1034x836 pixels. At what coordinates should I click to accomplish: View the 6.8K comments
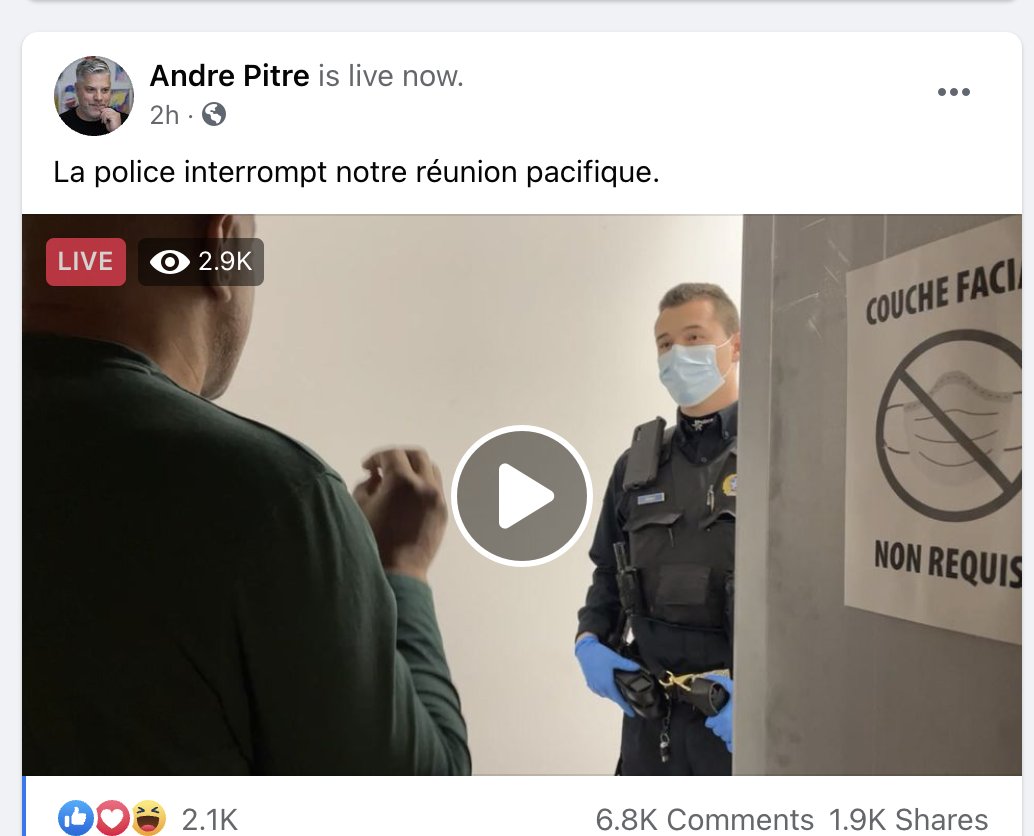704,819
